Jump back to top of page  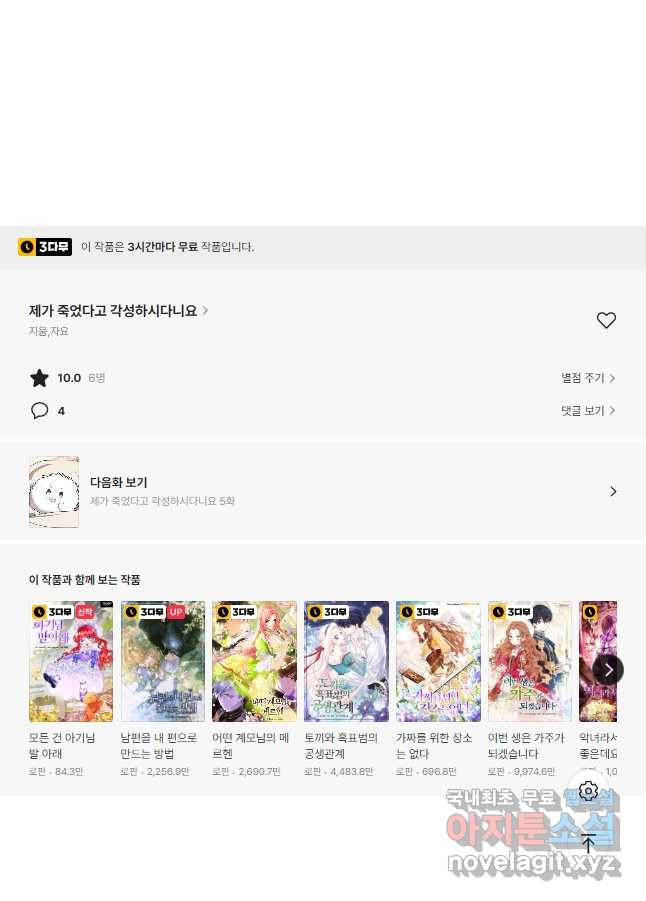(x=588, y=842)
